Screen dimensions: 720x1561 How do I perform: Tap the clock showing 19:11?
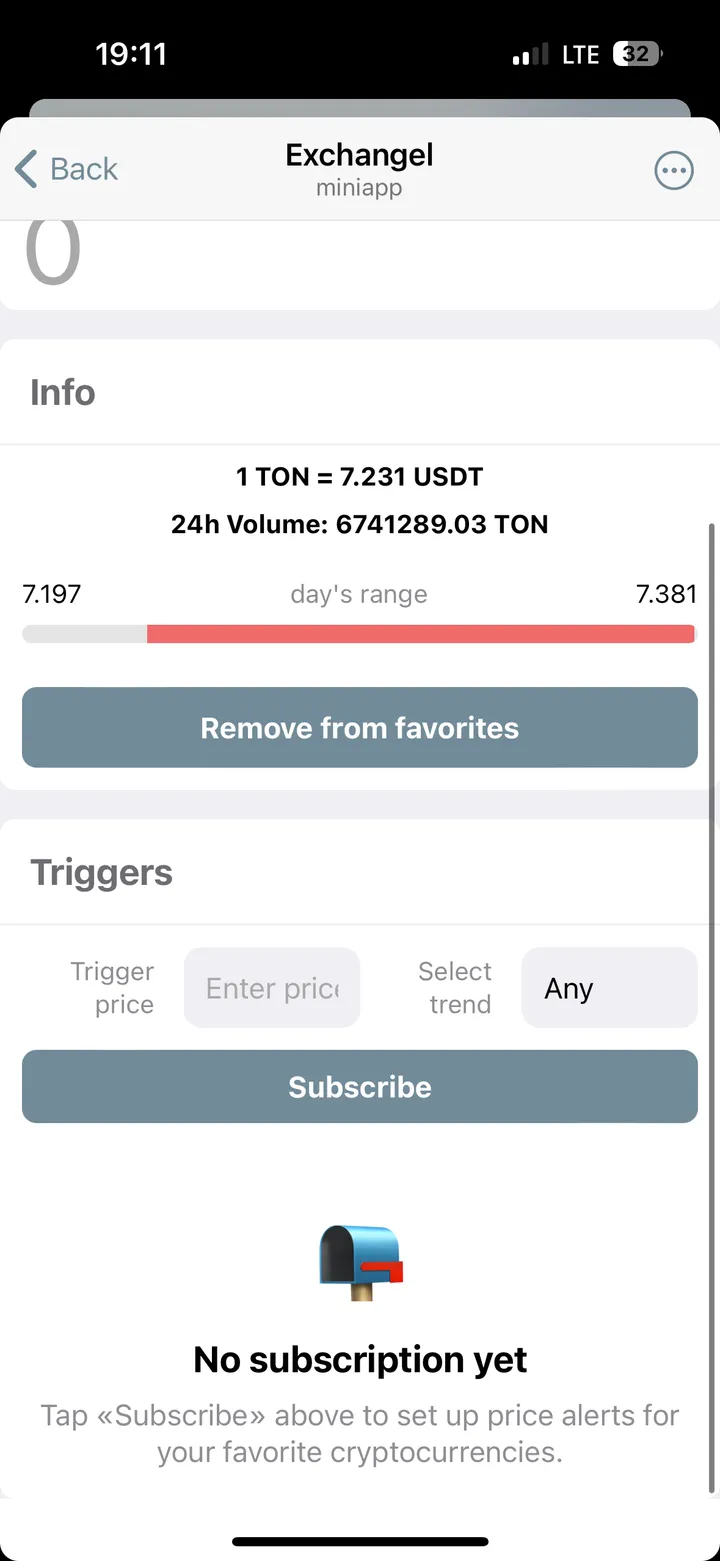point(133,54)
